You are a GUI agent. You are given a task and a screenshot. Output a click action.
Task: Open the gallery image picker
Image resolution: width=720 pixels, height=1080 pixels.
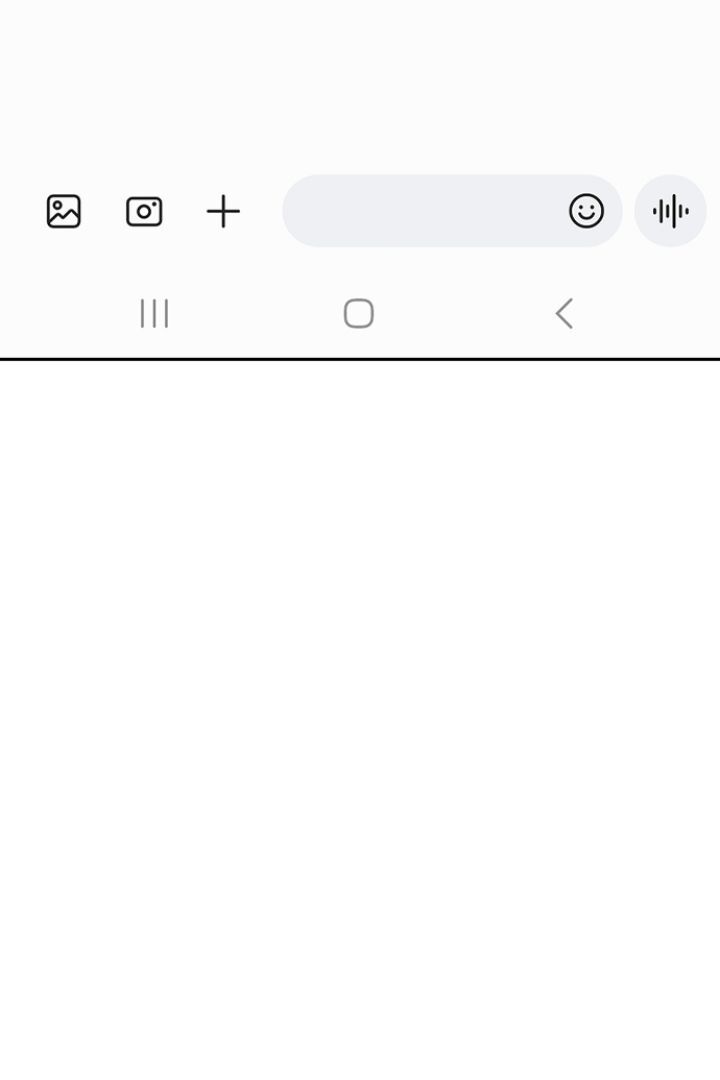click(x=64, y=211)
